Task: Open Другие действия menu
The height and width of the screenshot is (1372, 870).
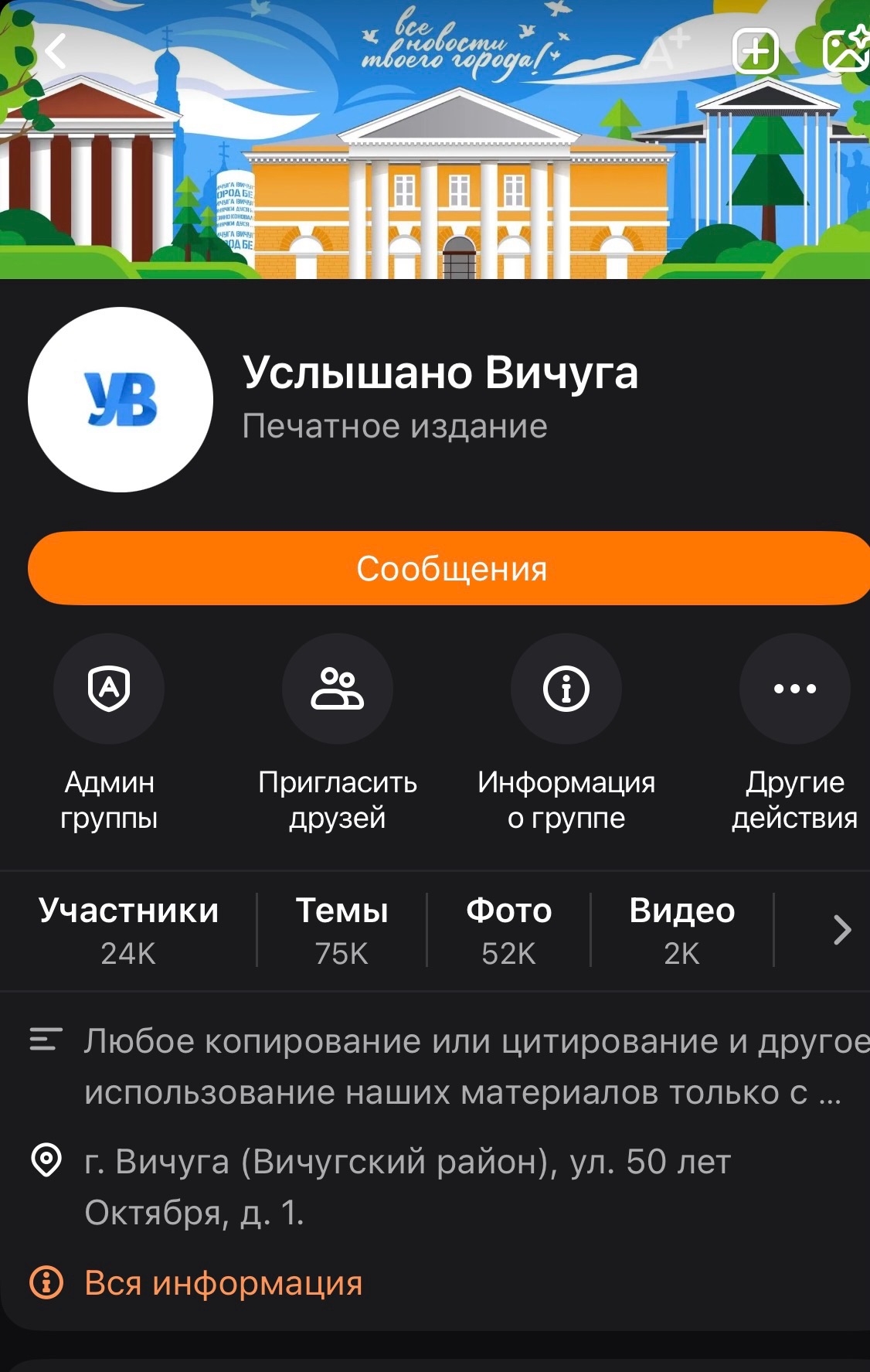Action: 794,689
